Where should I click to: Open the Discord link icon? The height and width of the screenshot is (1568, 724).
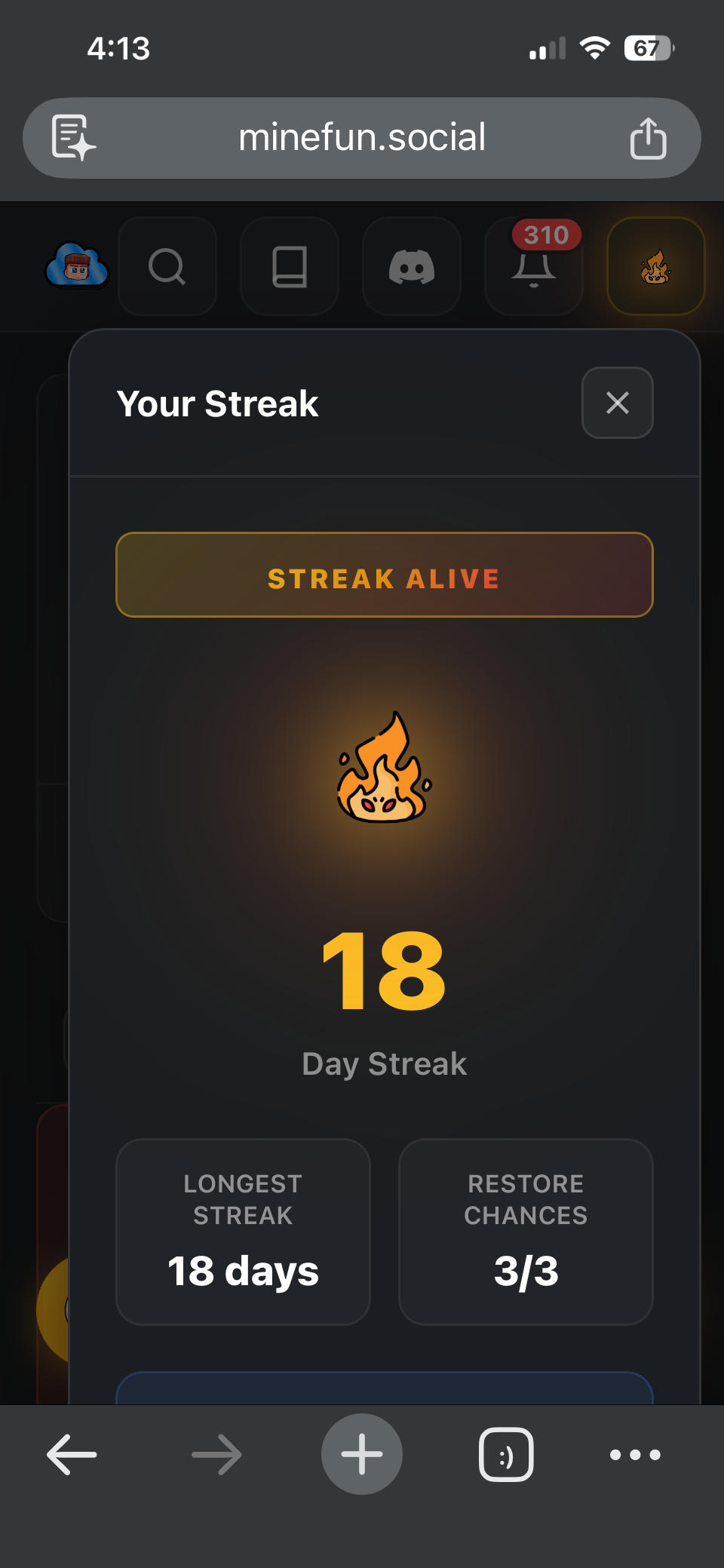(412, 266)
